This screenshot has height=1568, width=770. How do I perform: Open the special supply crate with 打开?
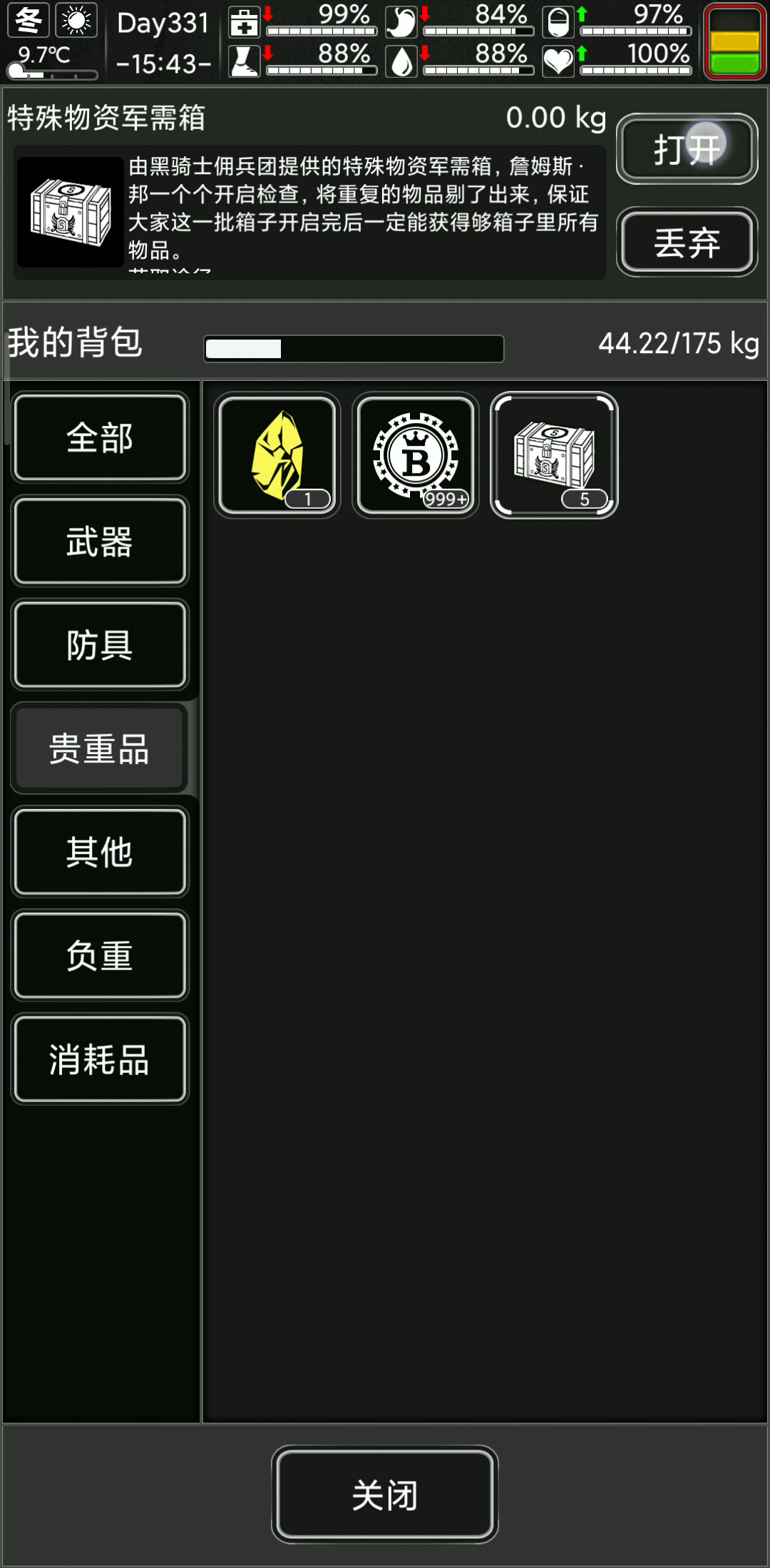pyautogui.click(x=687, y=149)
